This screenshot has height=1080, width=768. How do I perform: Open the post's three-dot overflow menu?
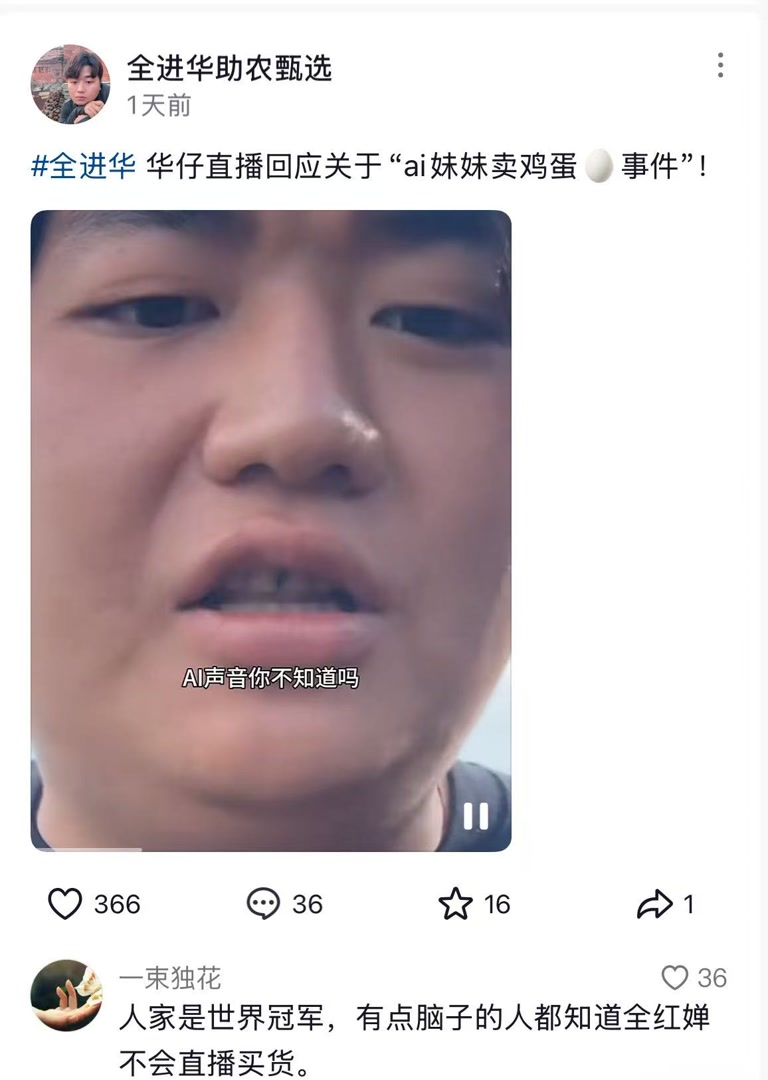pos(720,66)
